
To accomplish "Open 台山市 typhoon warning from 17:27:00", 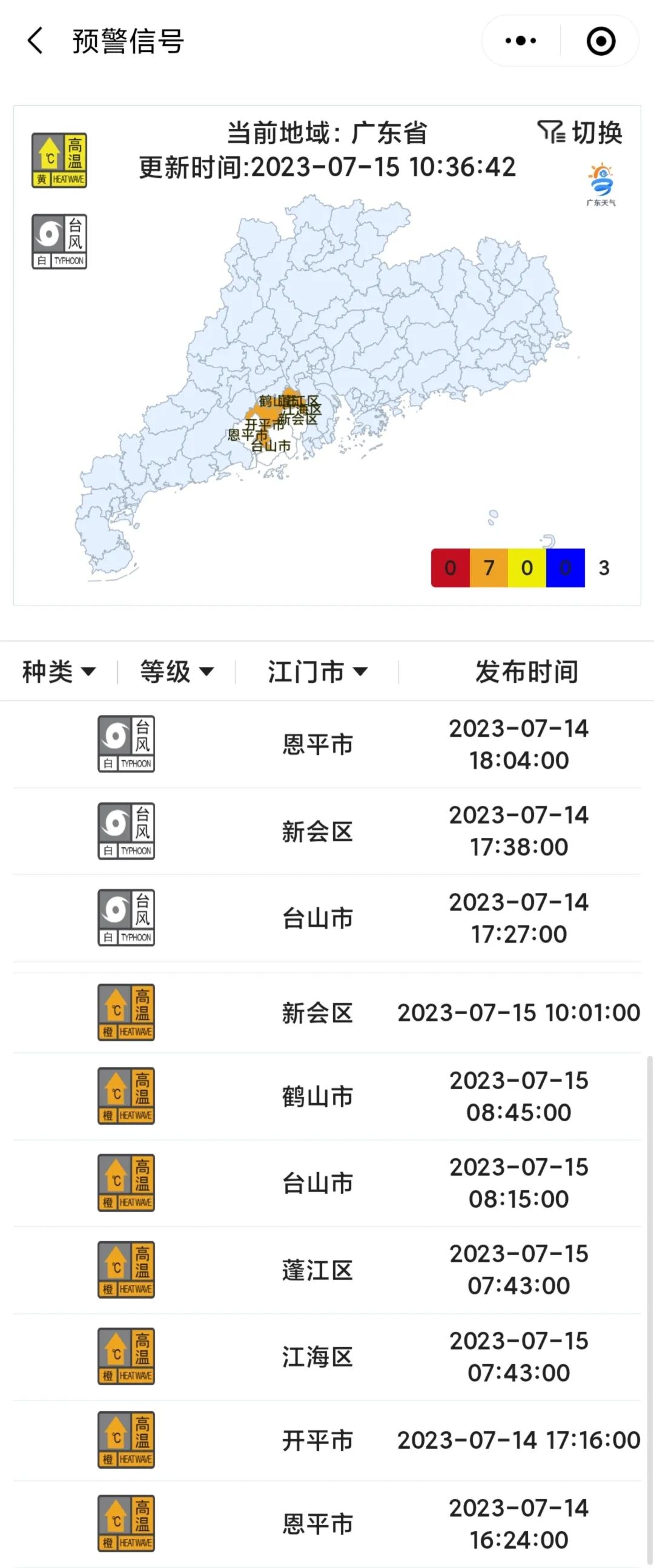I will [x=327, y=918].
